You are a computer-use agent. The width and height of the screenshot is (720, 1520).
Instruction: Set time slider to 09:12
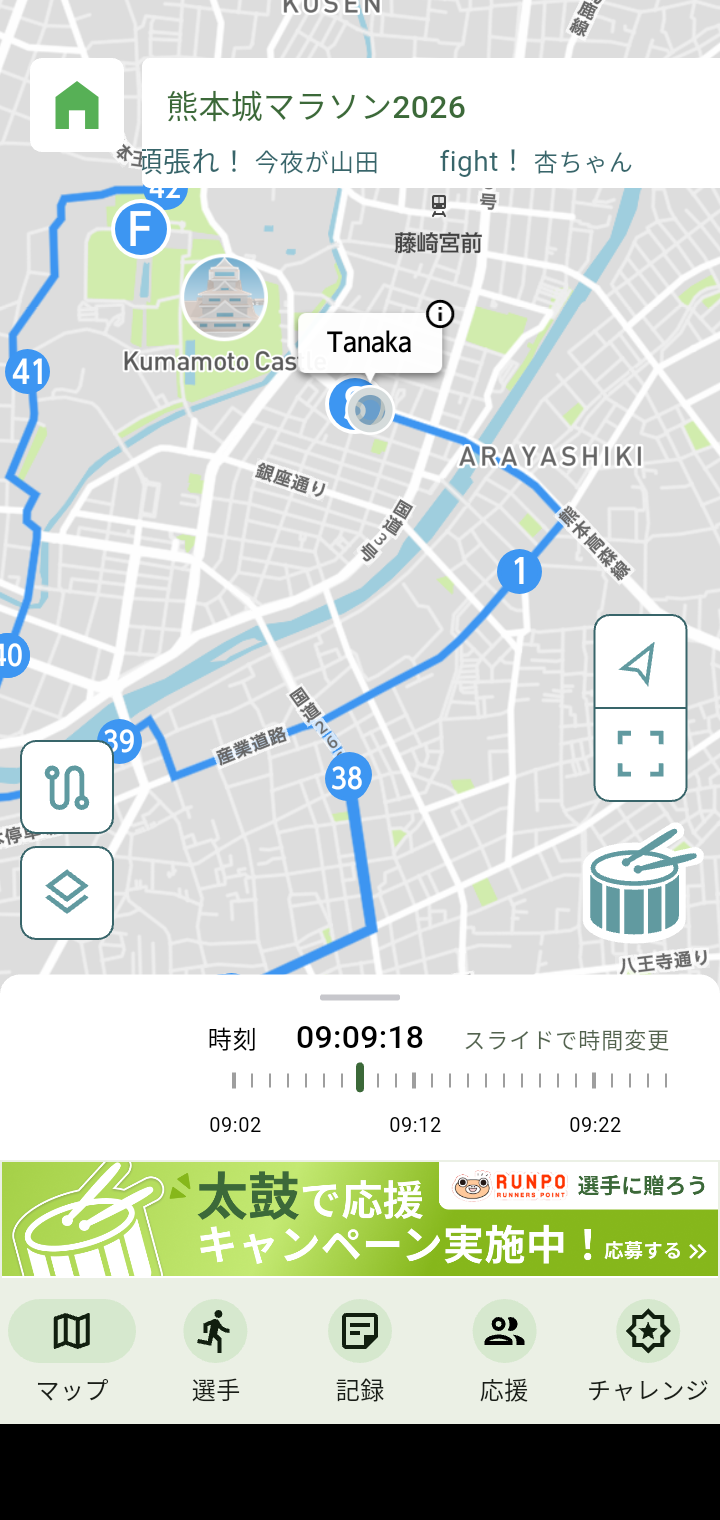(x=415, y=1080)
